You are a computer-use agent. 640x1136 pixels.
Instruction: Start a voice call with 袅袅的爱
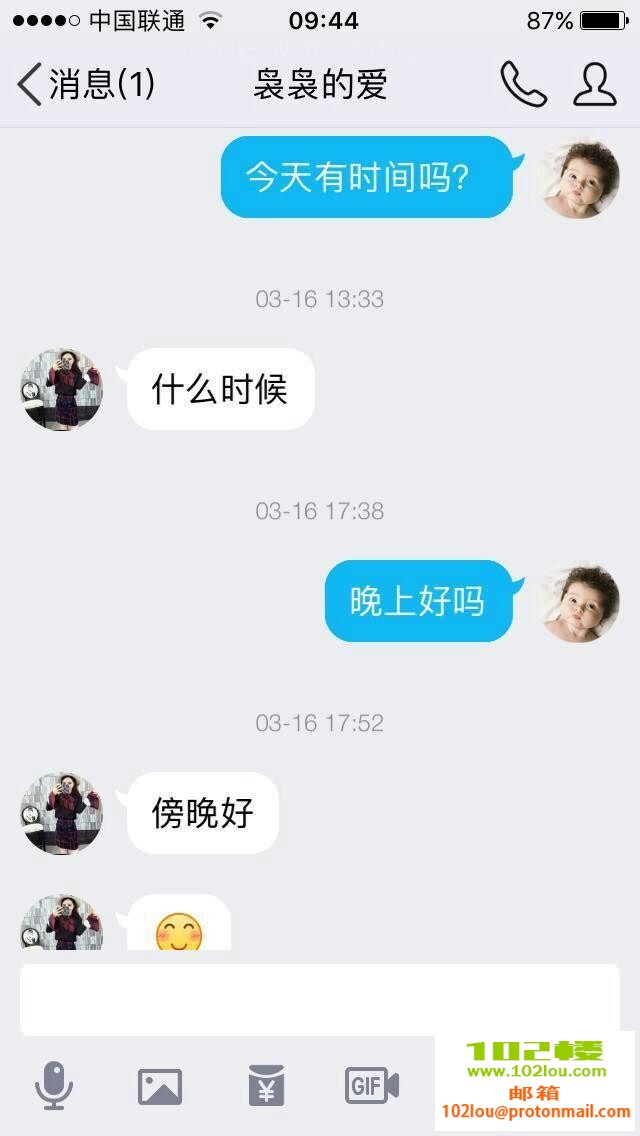tap(523, 85)
